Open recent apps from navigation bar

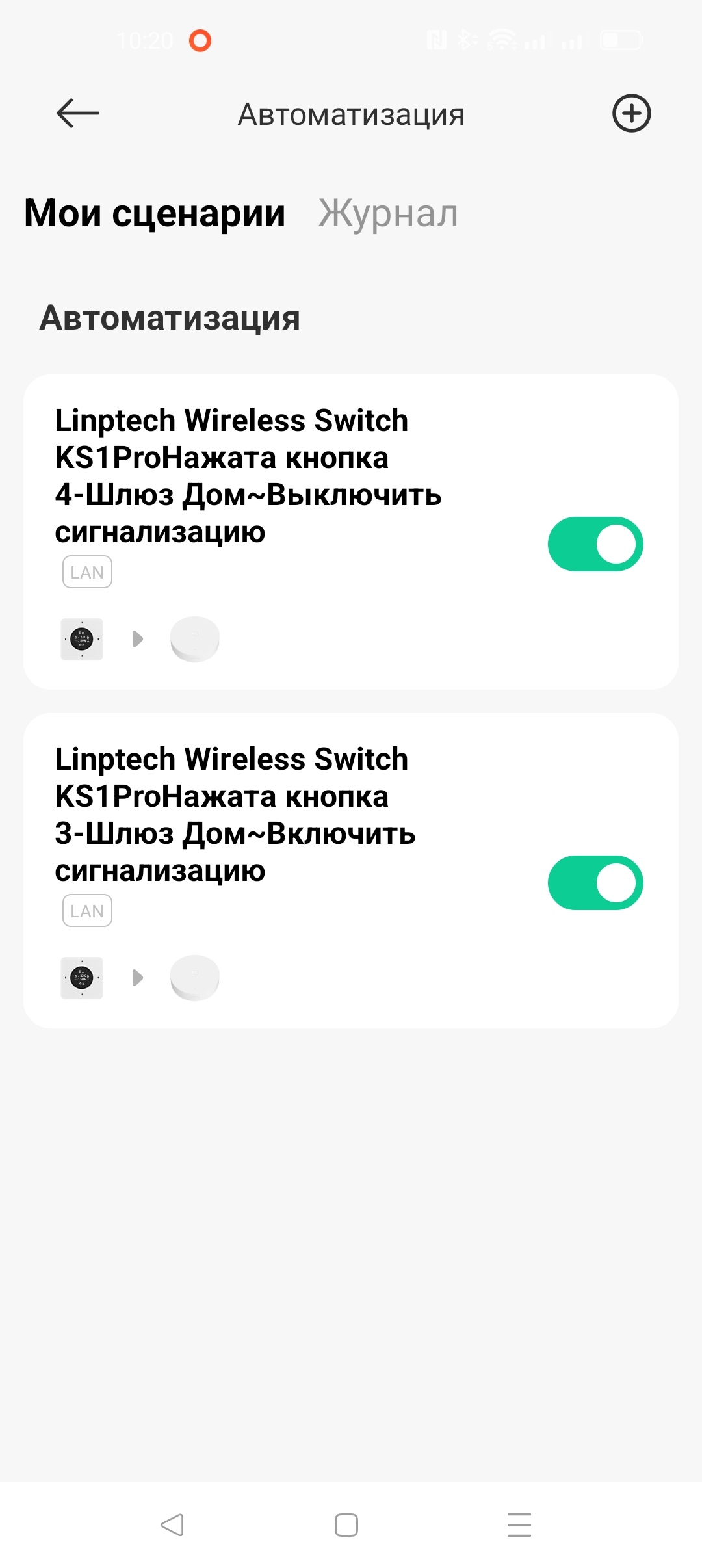tap(519, 1524)
